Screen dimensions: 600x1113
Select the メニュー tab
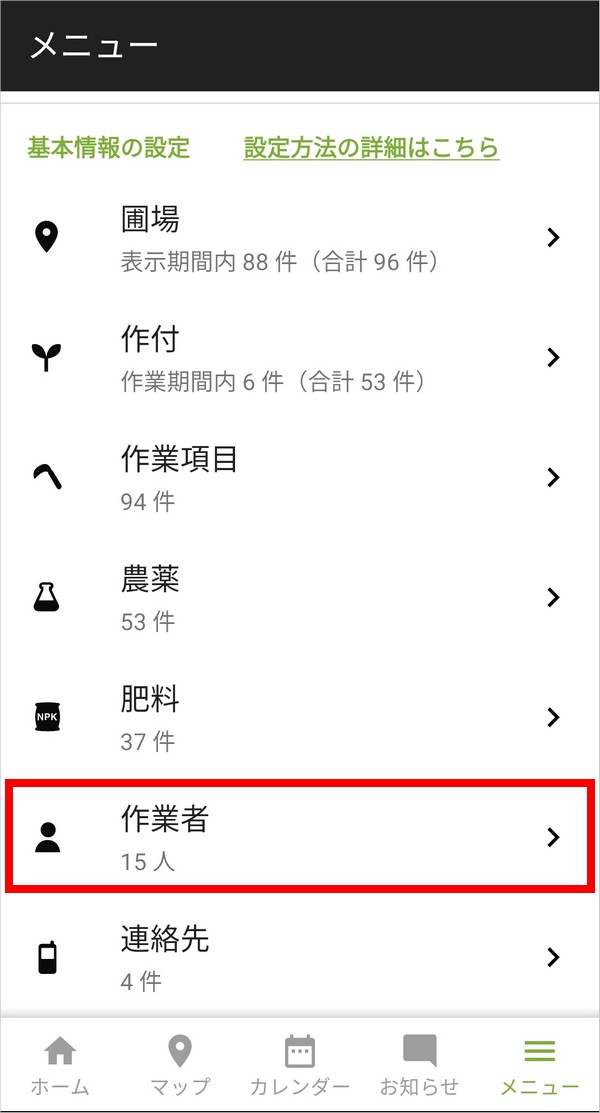540,1065
